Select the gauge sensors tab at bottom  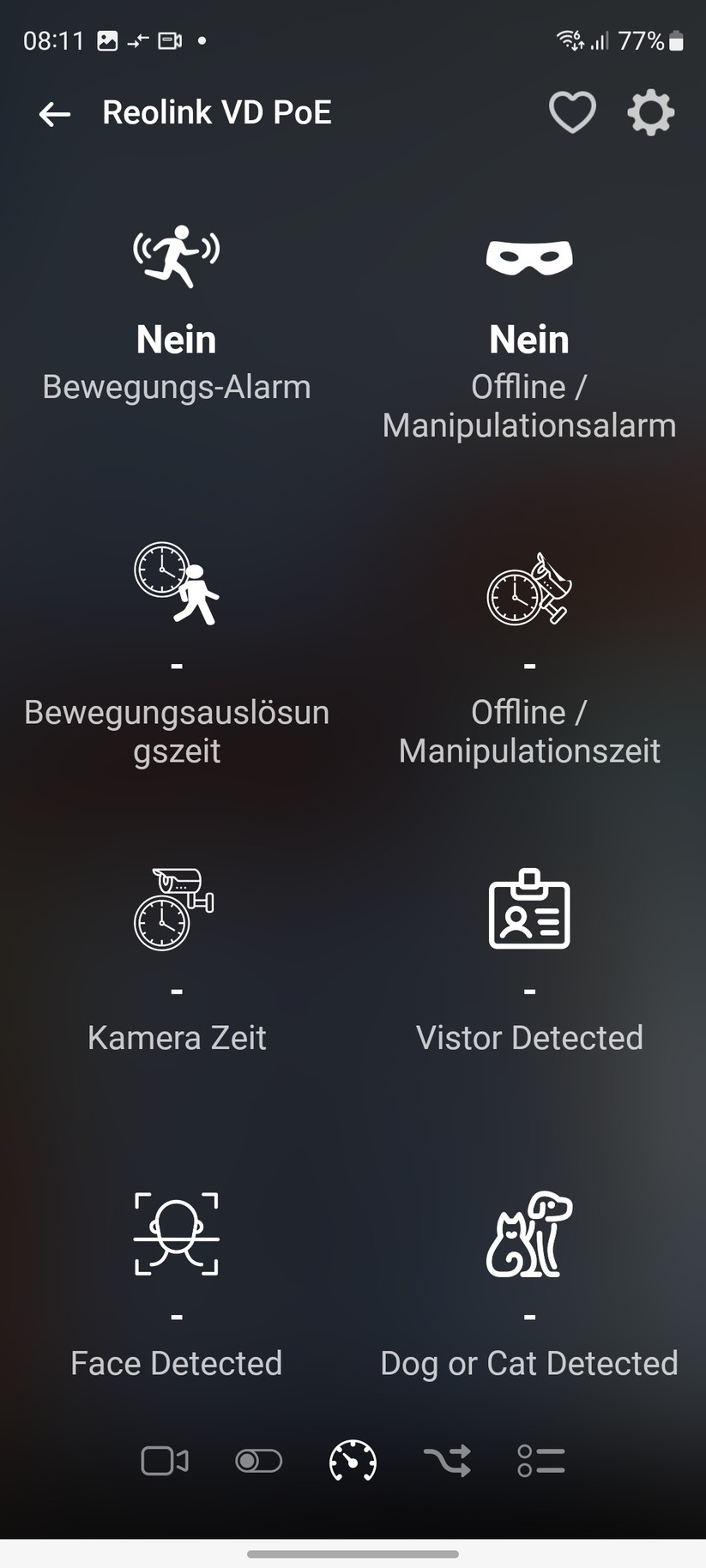353,1461
